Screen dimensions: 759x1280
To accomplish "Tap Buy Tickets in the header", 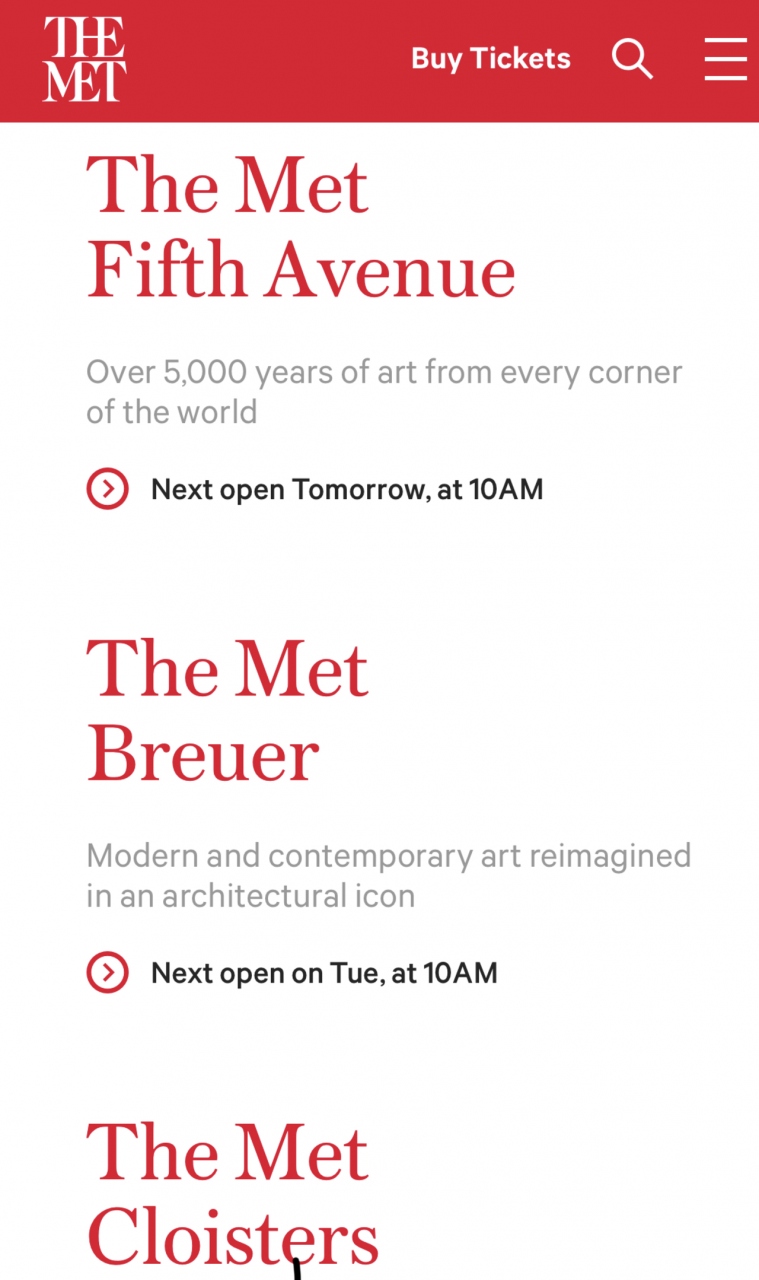I will [490, 59].
